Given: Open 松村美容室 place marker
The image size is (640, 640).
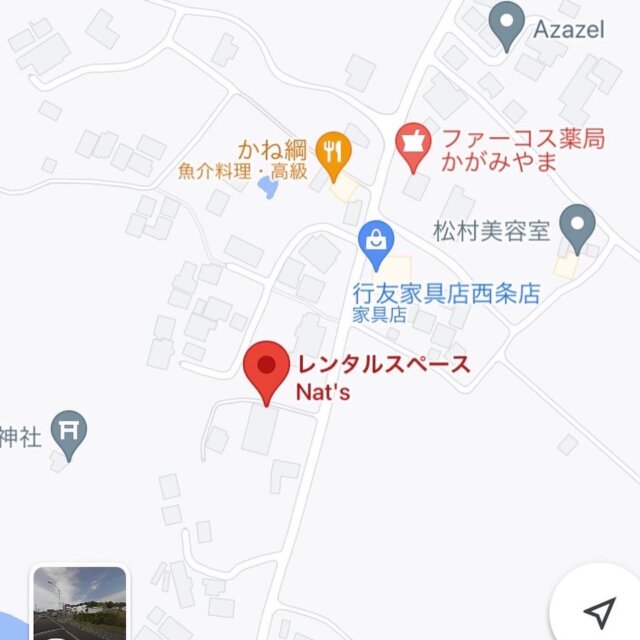Looking at the screenshot, I should [576, 228].
